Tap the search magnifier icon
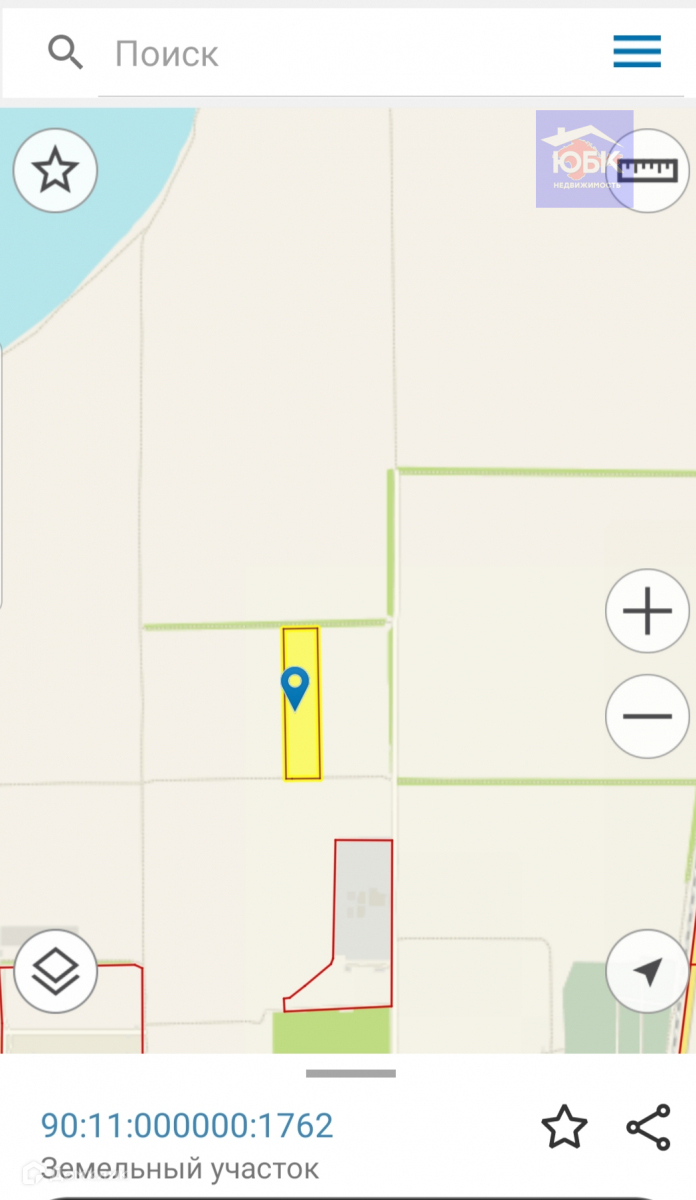696x1200 pixels. [x=66, y=52]
